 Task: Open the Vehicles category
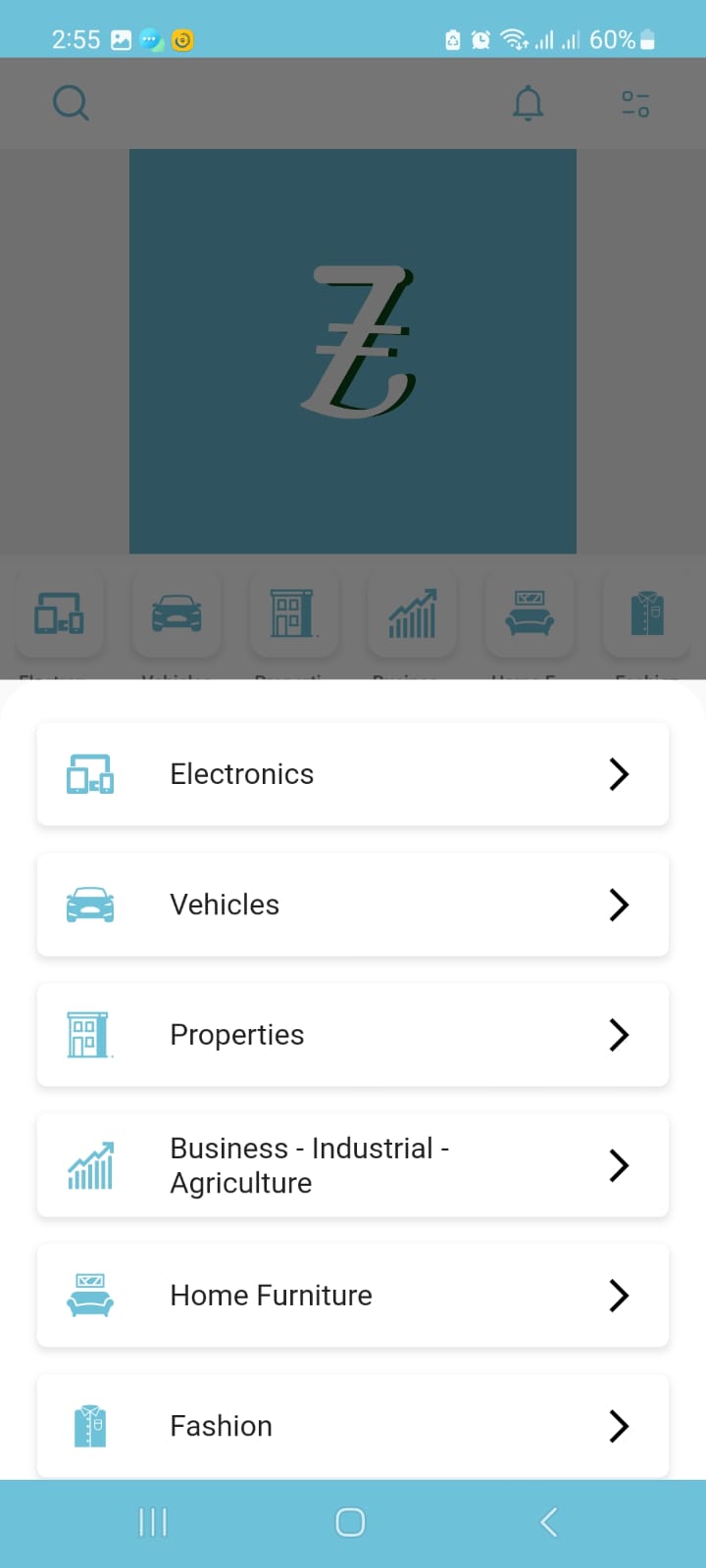coord(352,905)
